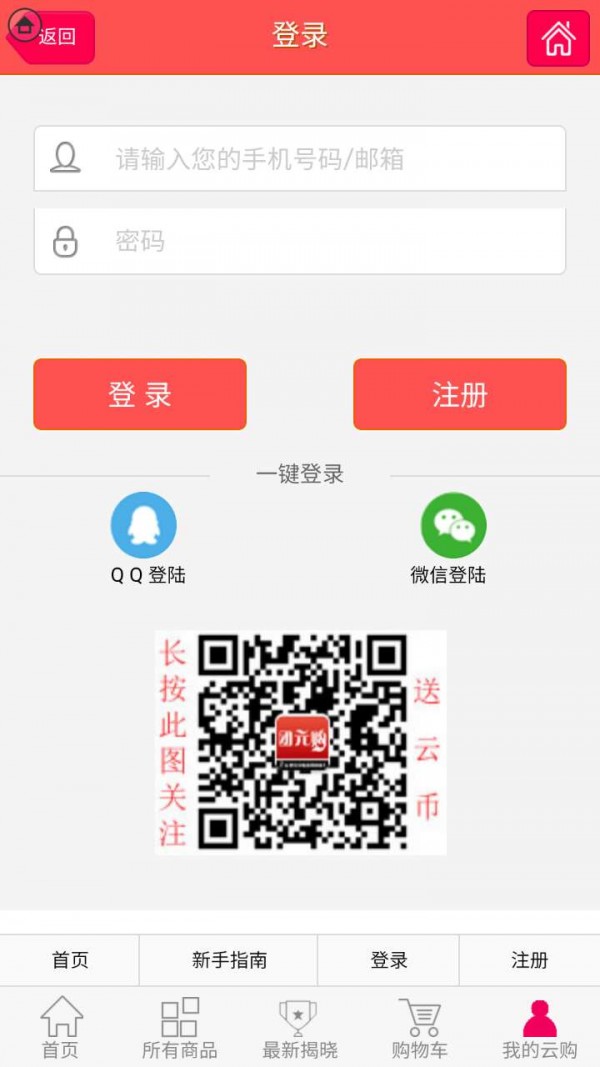Log in with QQ
Image resolution: width=600 pixels, height=1067 pixels.
tap(144, 526)
